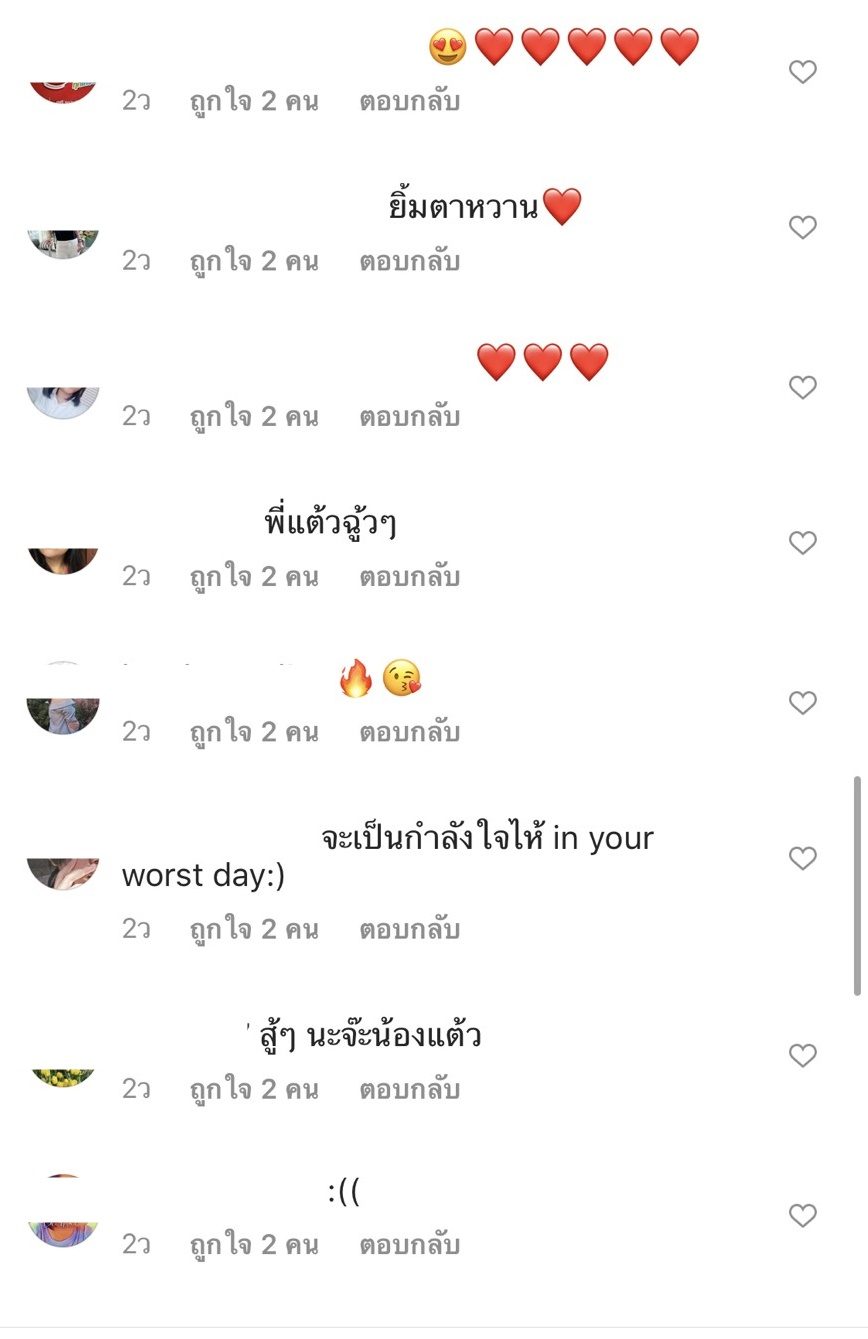Like the comment ยิ้มตาหวาน
Image resolution: width=868 pixels, height=1339 pixels.
tap(803, 228)
